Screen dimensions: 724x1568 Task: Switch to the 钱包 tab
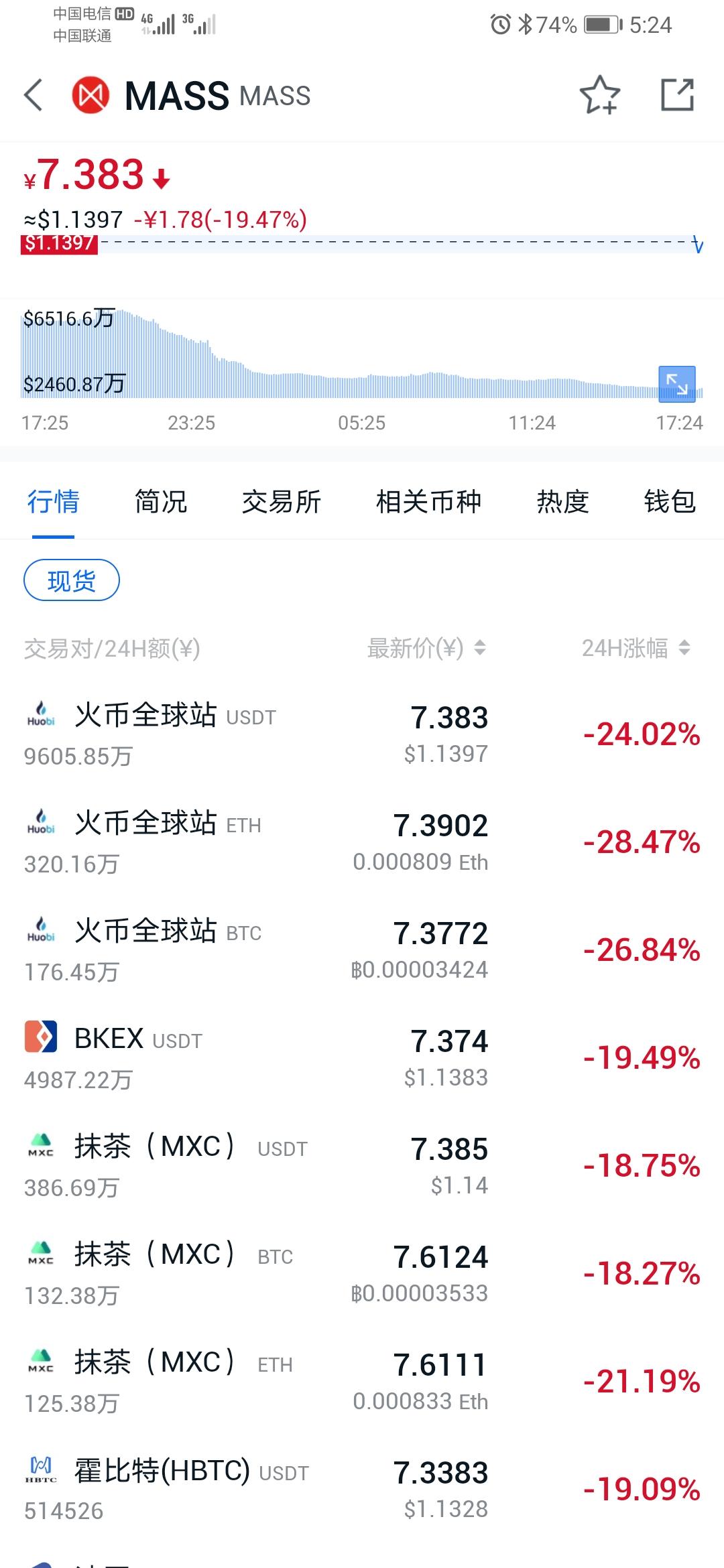click(x=669, y=502)
